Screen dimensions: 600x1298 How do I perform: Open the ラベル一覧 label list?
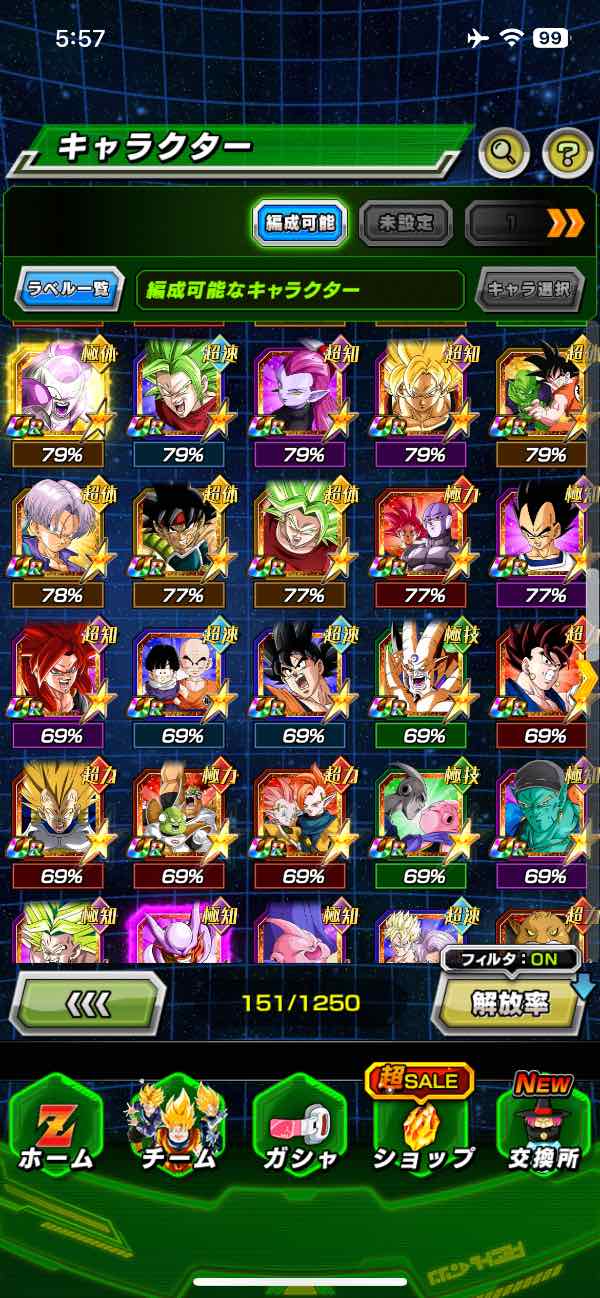70,290
